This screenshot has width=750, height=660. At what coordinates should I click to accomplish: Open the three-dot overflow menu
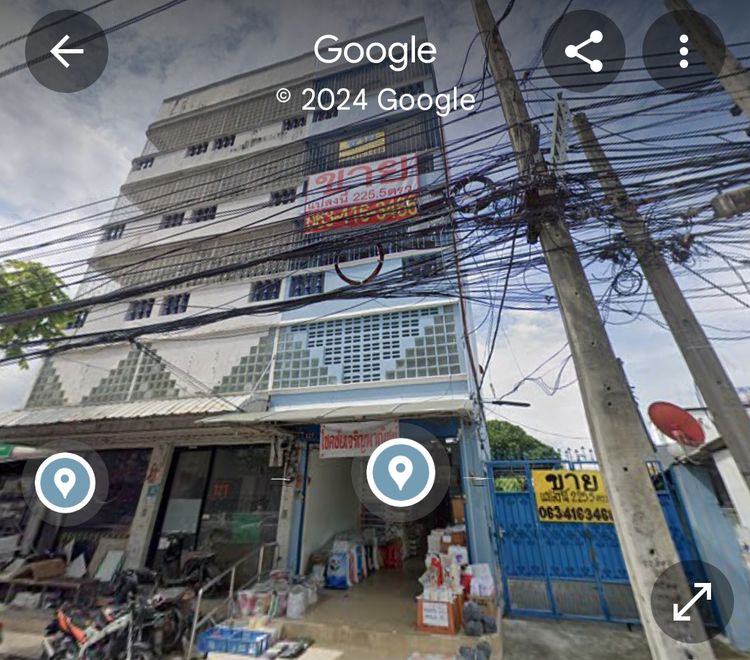(684, 51)
